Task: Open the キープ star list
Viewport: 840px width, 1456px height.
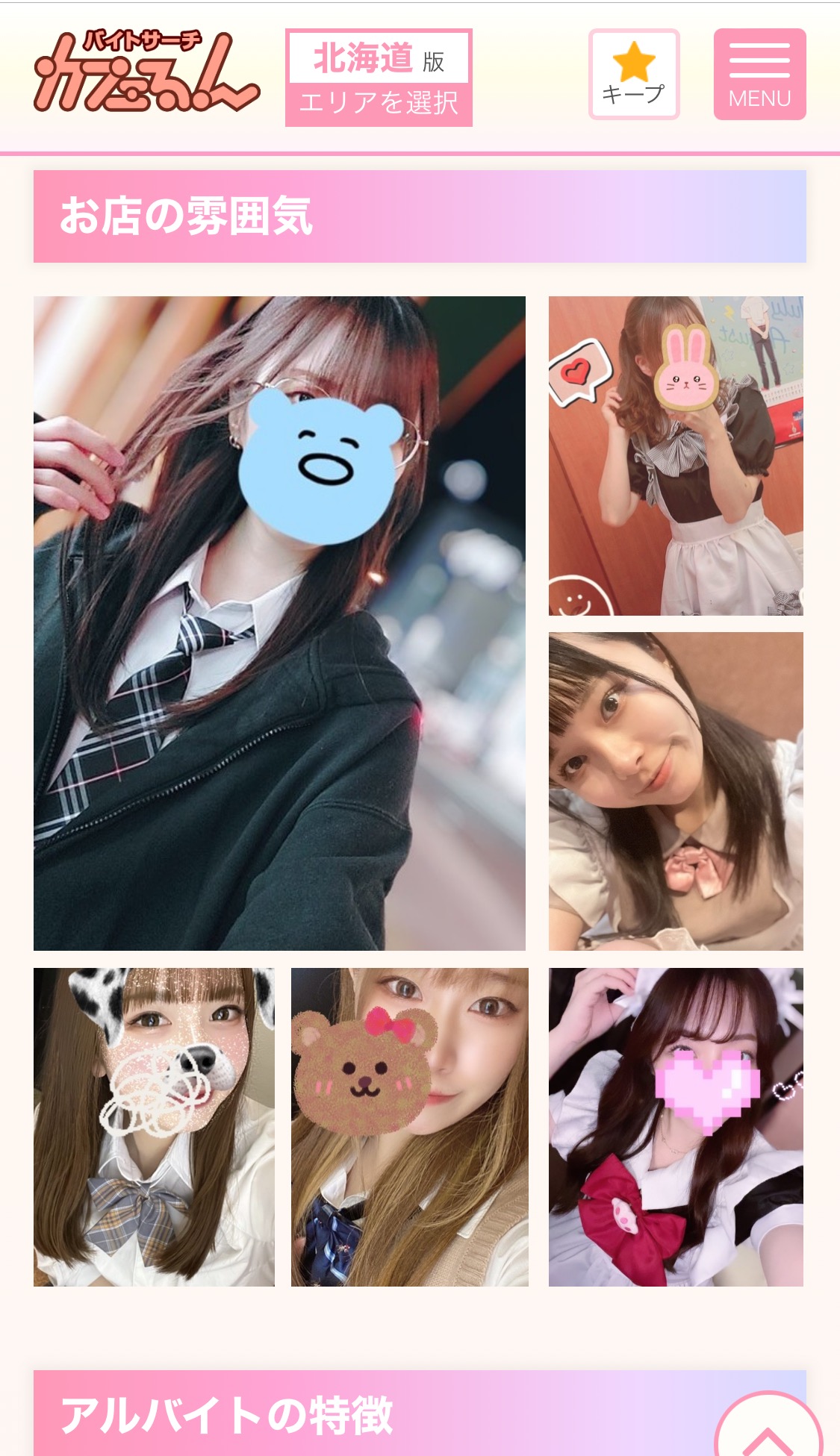Action: pos(634,75)
